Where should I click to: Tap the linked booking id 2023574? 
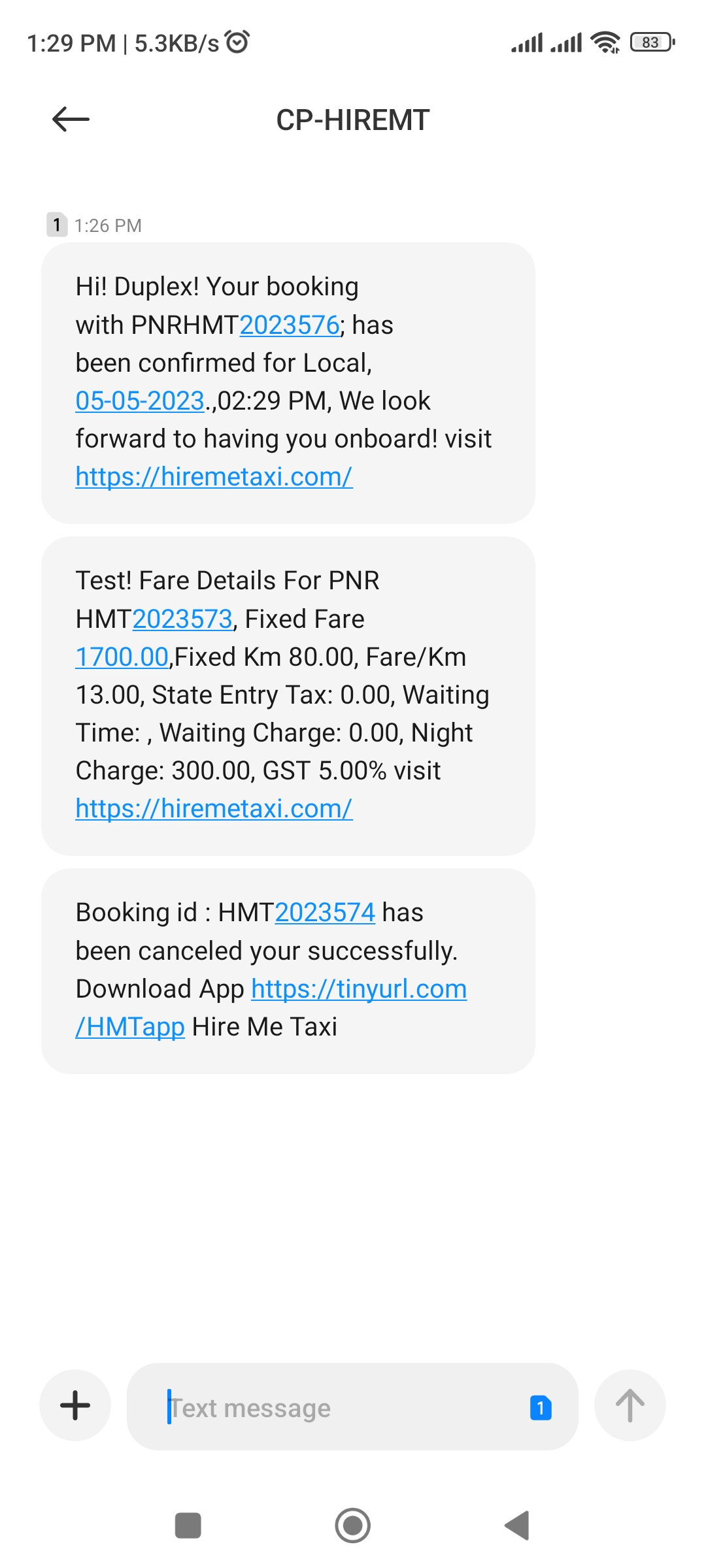tap(325, 913)
